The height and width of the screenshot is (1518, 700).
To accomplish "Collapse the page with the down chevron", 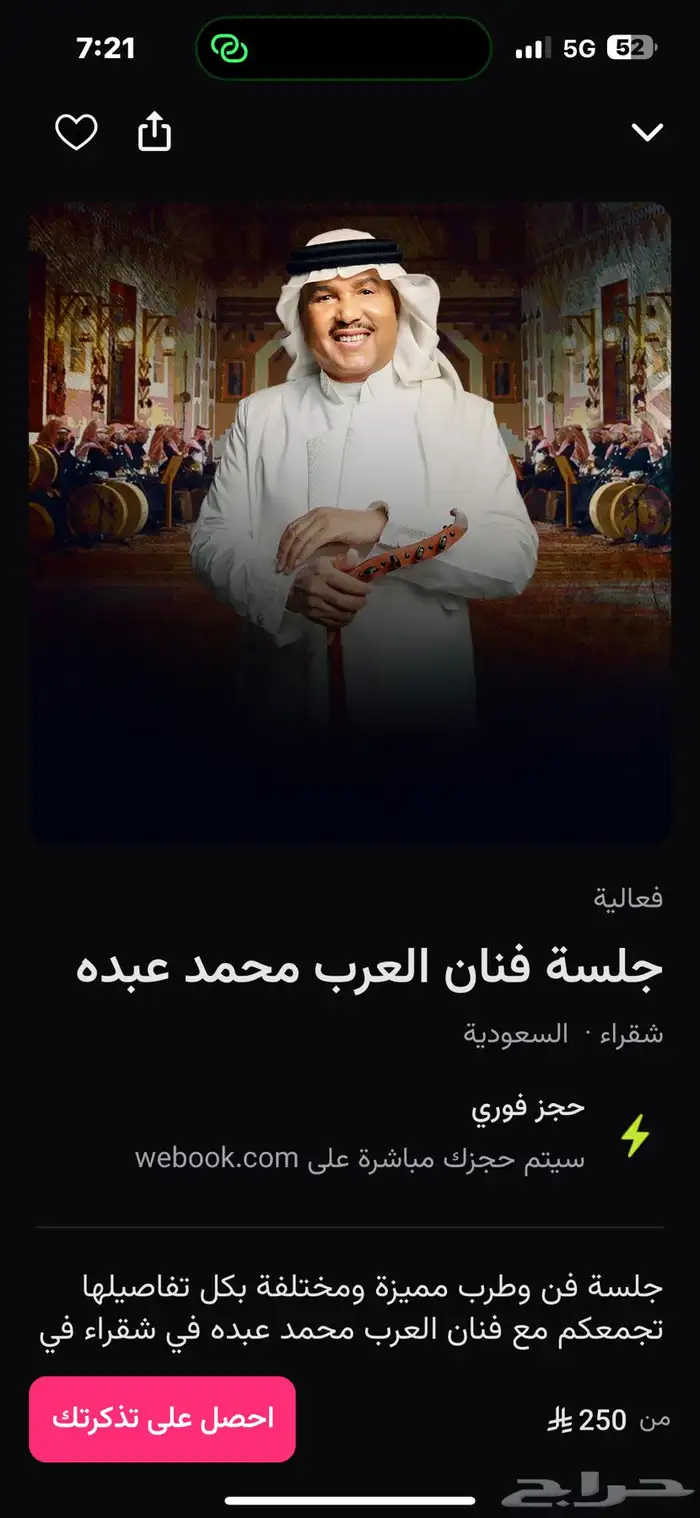I will pos(648,132).
